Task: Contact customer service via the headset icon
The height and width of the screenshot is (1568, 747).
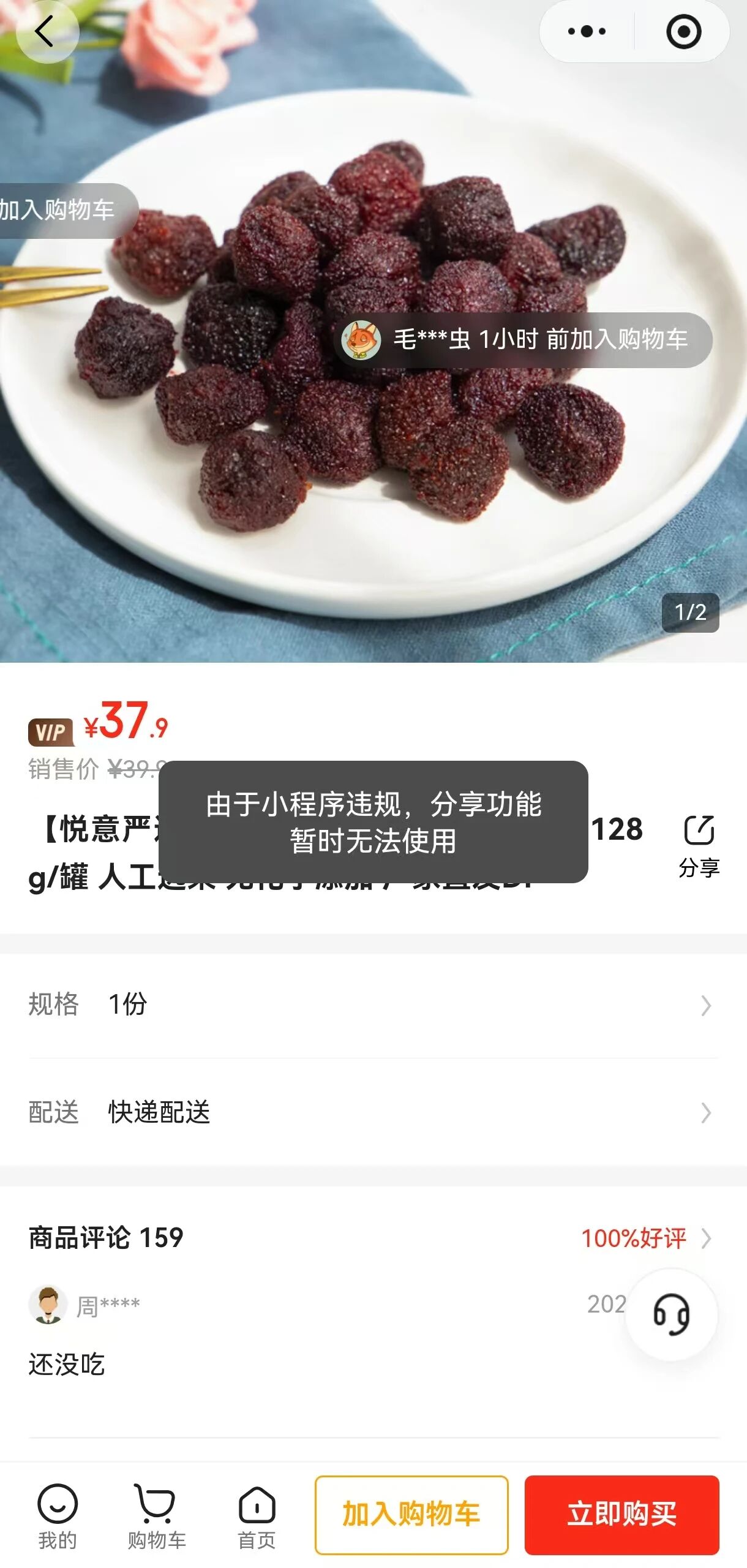Action: (671, 1314)
